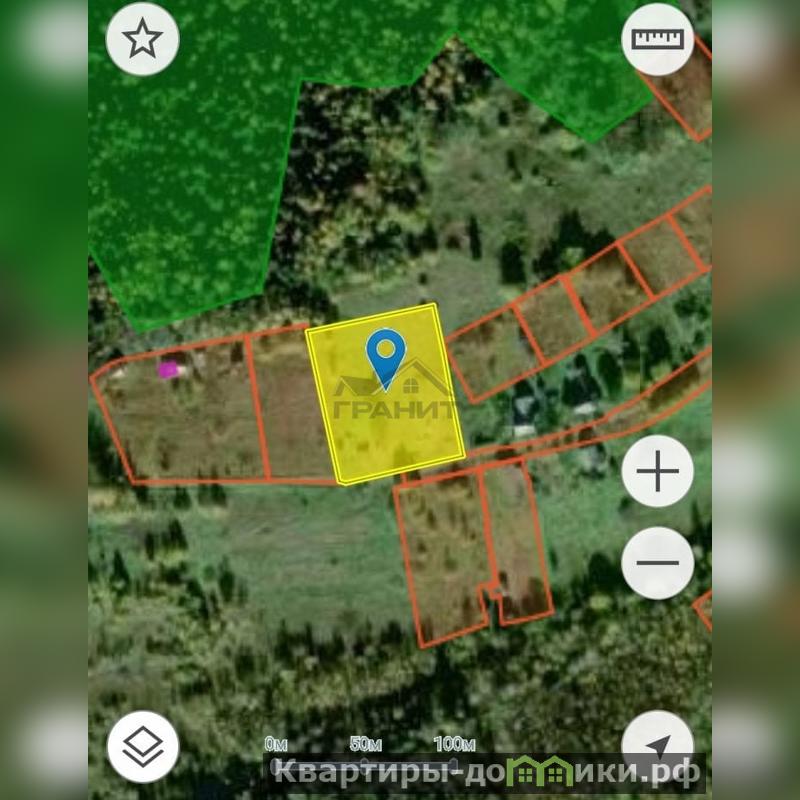Zoom in on the map with the plus button
This screenshot has height=800, width=800.
(657, 470)
